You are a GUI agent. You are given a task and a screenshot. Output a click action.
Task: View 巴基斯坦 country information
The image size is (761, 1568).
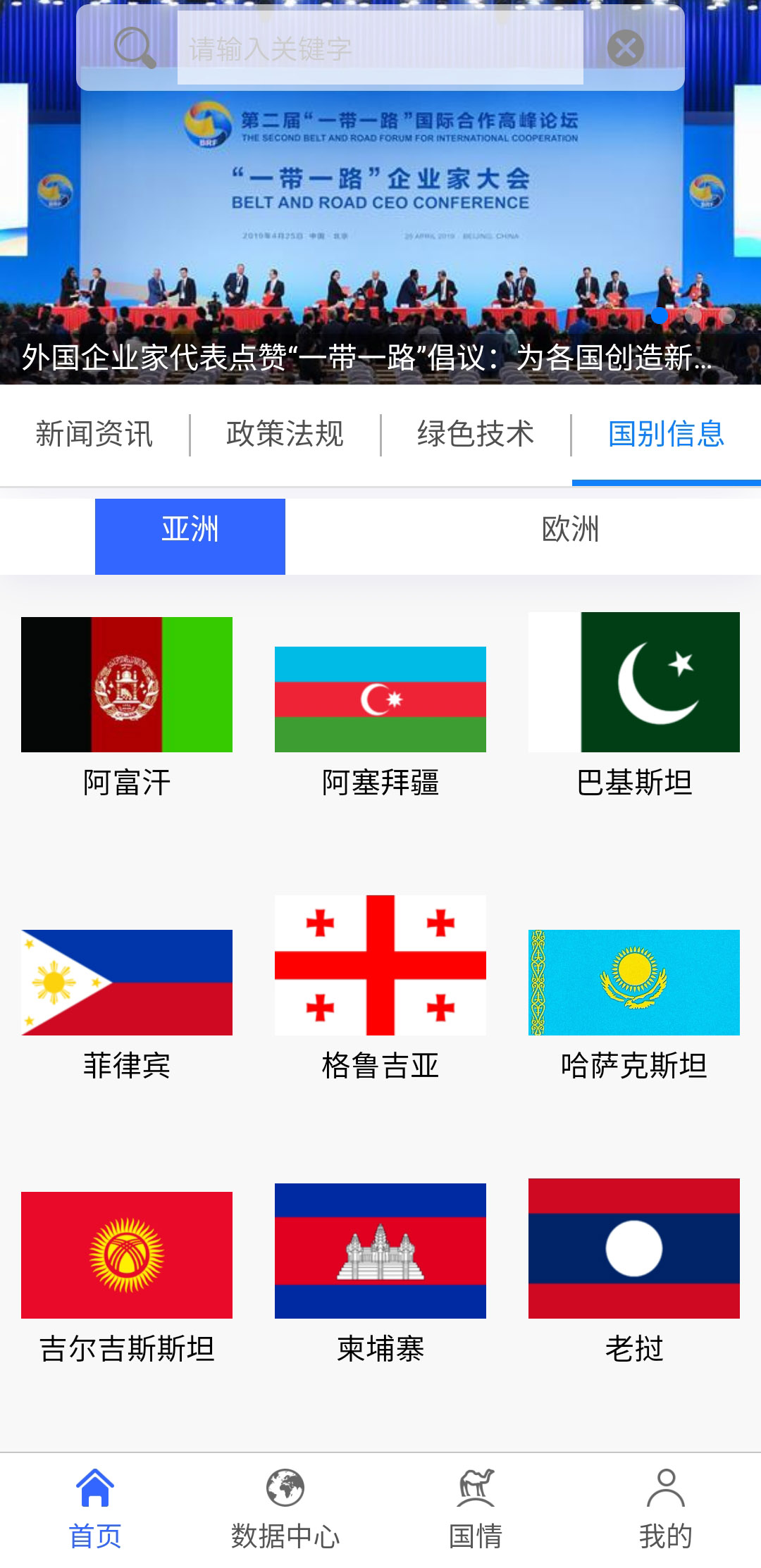[634, 704]
